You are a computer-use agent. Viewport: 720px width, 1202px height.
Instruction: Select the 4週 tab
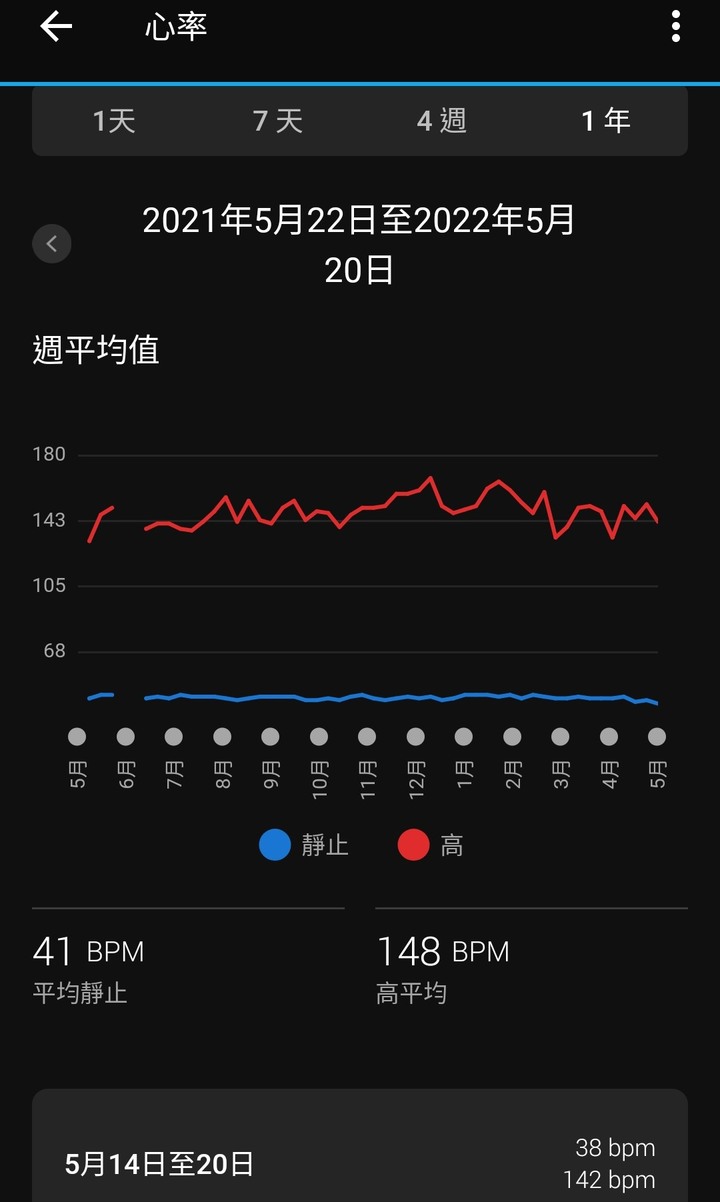pos(442,121)
